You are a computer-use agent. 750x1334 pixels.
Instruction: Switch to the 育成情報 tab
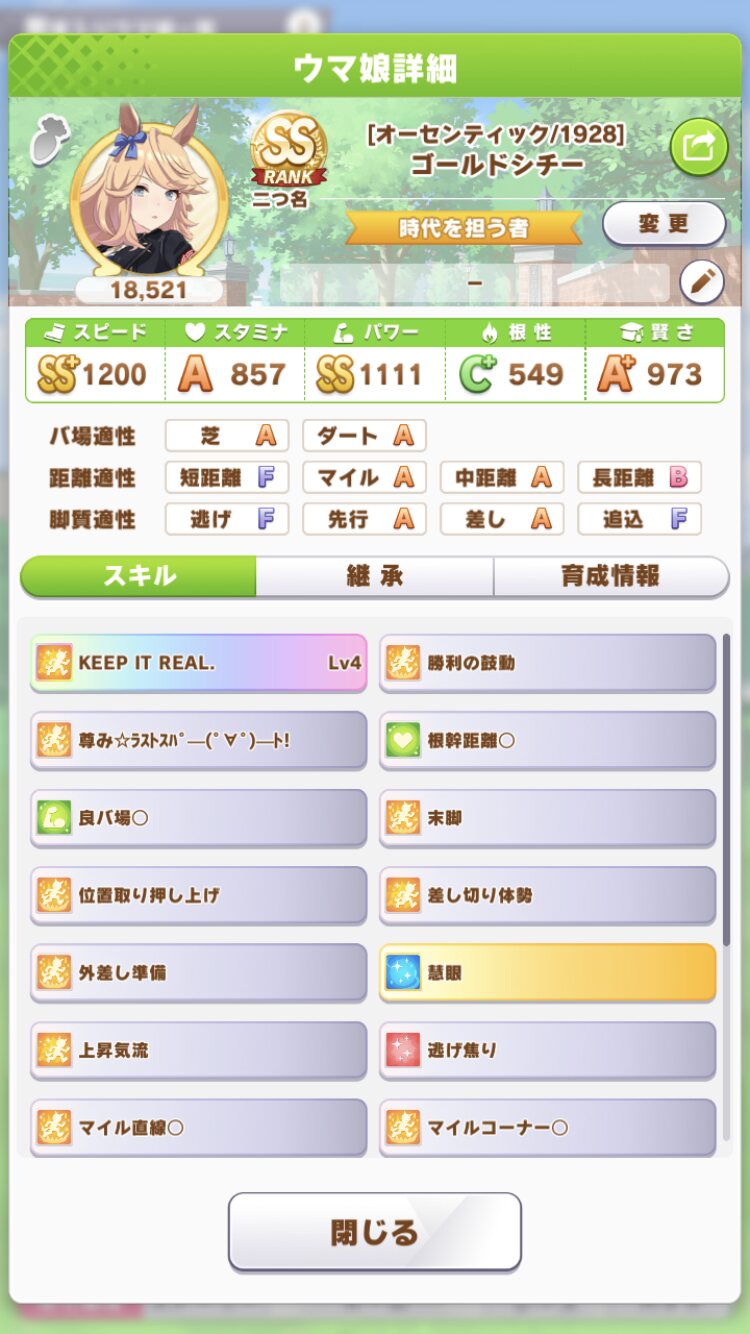(x=611, y=576)
